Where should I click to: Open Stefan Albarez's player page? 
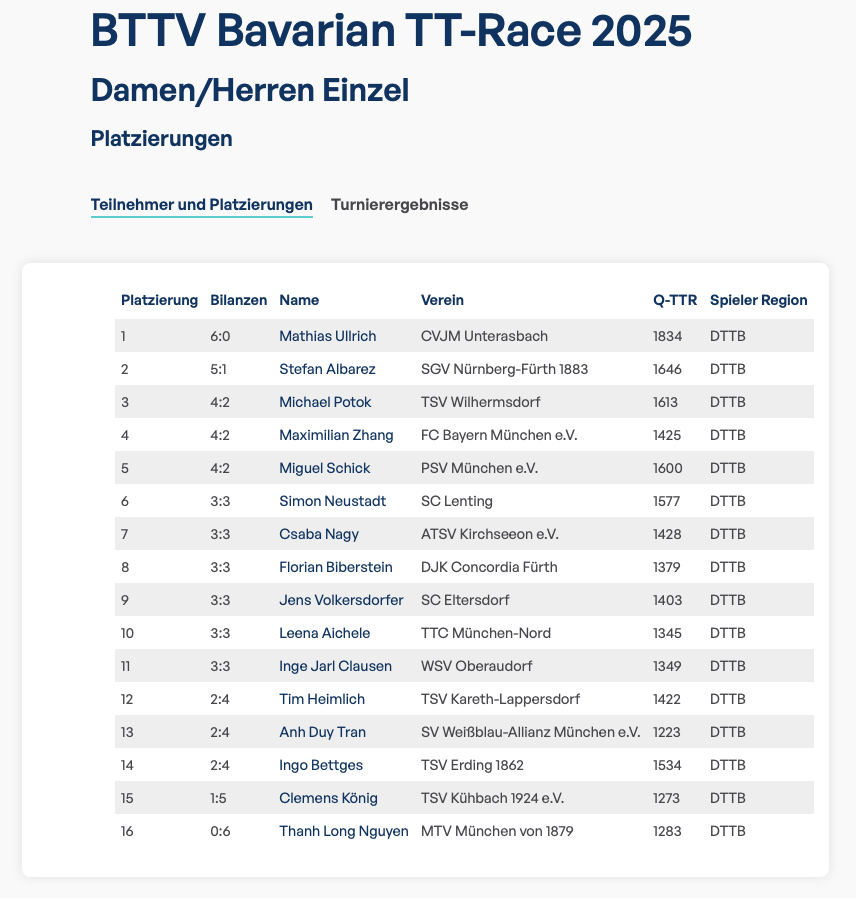coord(327,369)
